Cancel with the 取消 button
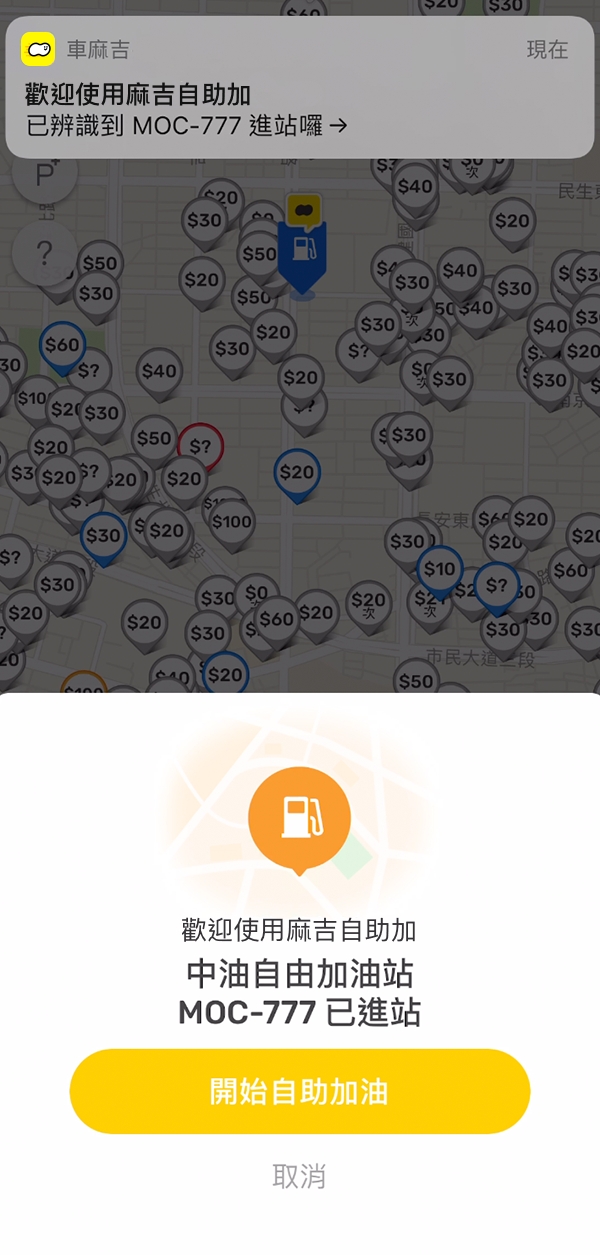This screenshot has width=600, height=1255. pyautogui.click(x=299, y=1176)
